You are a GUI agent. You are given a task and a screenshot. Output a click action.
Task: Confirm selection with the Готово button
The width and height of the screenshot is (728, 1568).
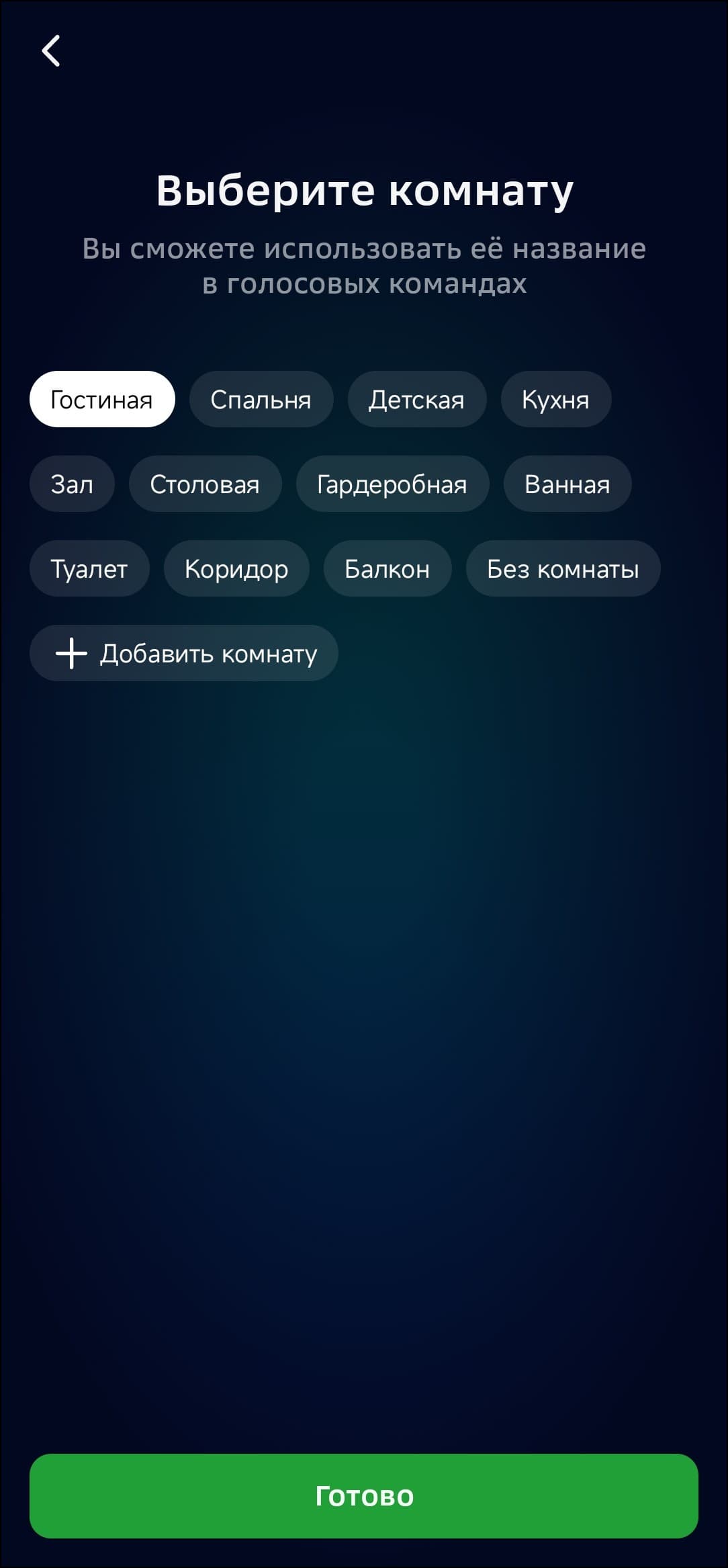pyautogui.click(x=364, y=1495)
